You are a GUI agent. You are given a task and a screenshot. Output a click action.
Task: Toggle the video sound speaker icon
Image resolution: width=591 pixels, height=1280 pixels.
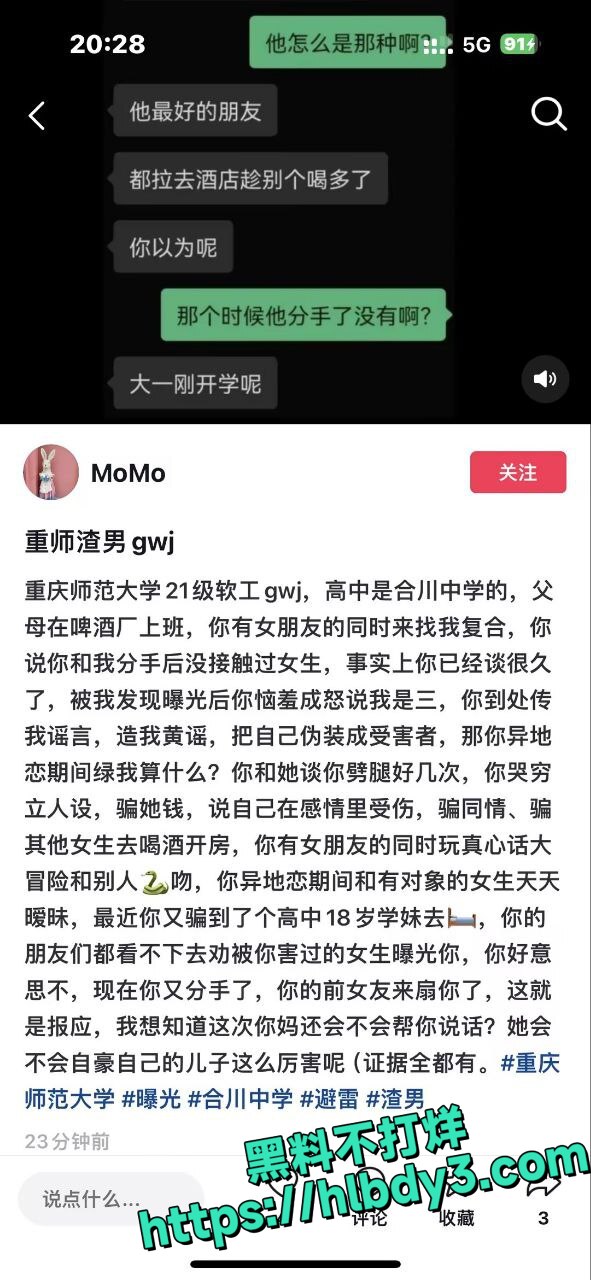pyautogui.click(x=545, y=379)
